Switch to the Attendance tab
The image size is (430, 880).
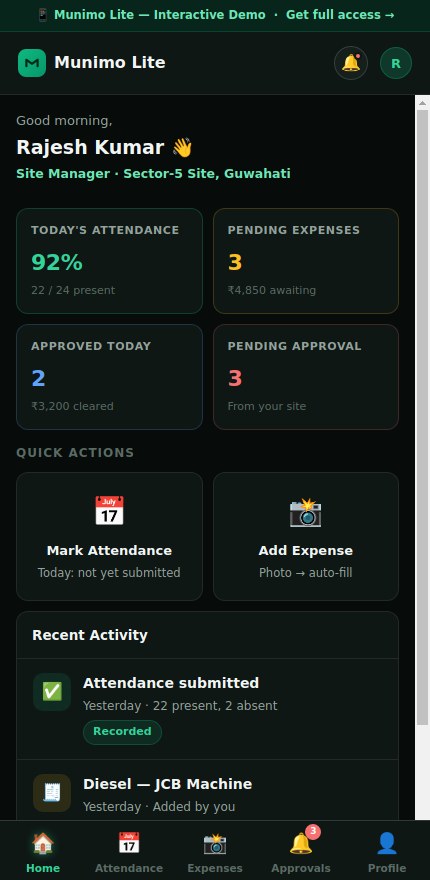tap(129, 851)
